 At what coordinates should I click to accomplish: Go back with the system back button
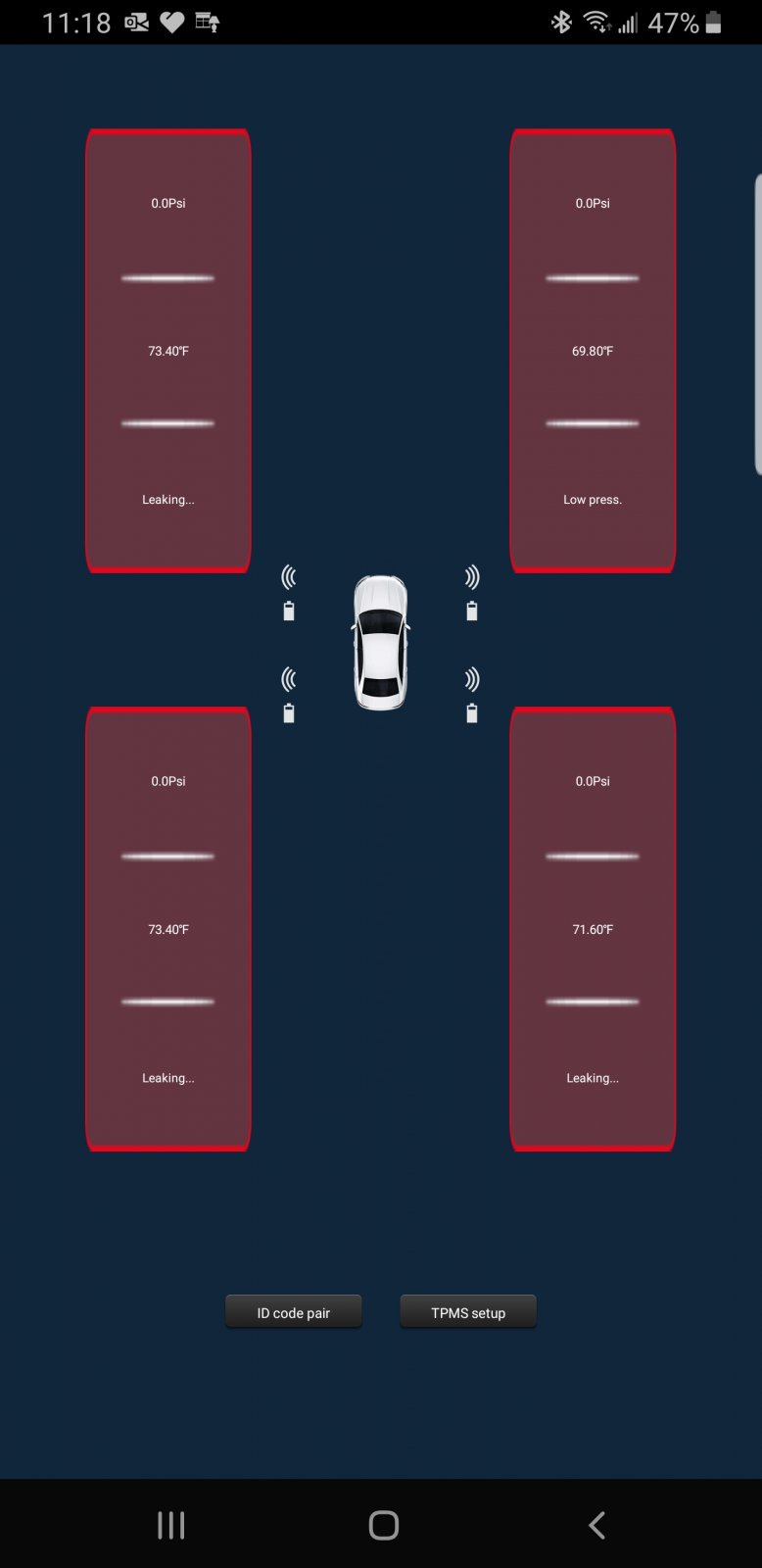596,1525
